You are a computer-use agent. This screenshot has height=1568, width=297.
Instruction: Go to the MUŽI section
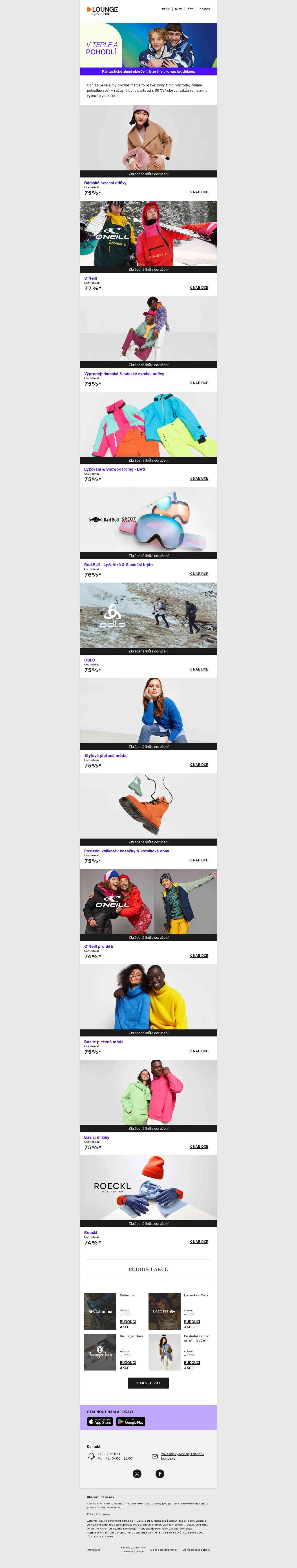[x=178, y=9]
